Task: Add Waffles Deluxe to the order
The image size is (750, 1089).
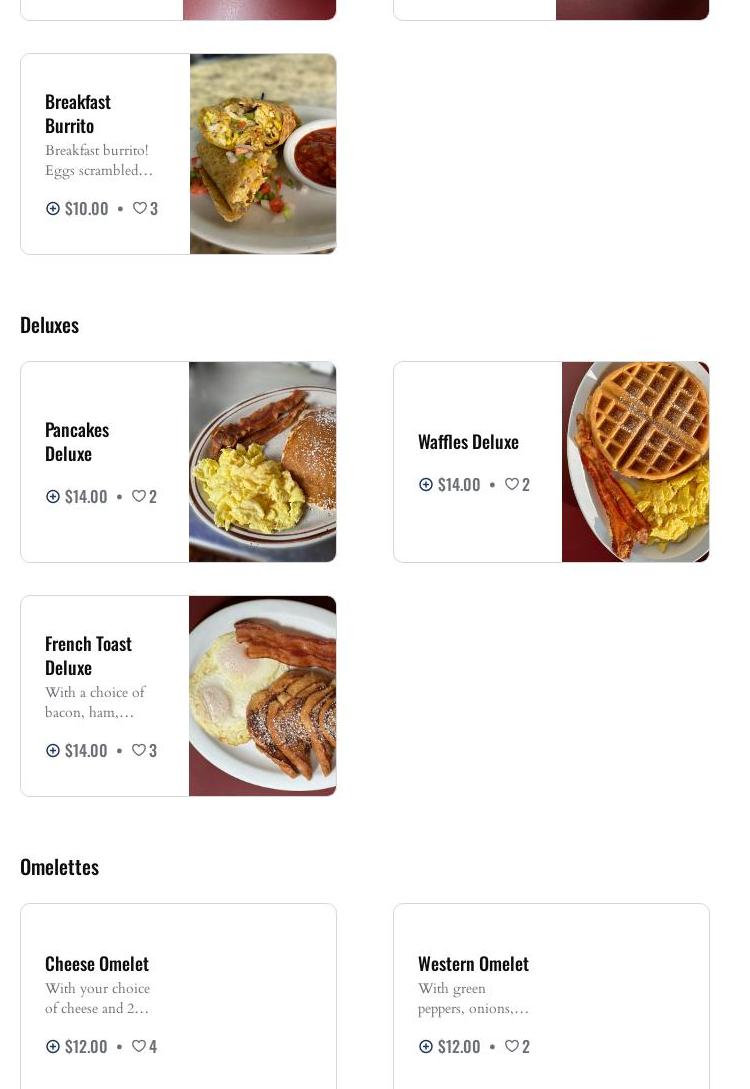Action: pos(426,484)
